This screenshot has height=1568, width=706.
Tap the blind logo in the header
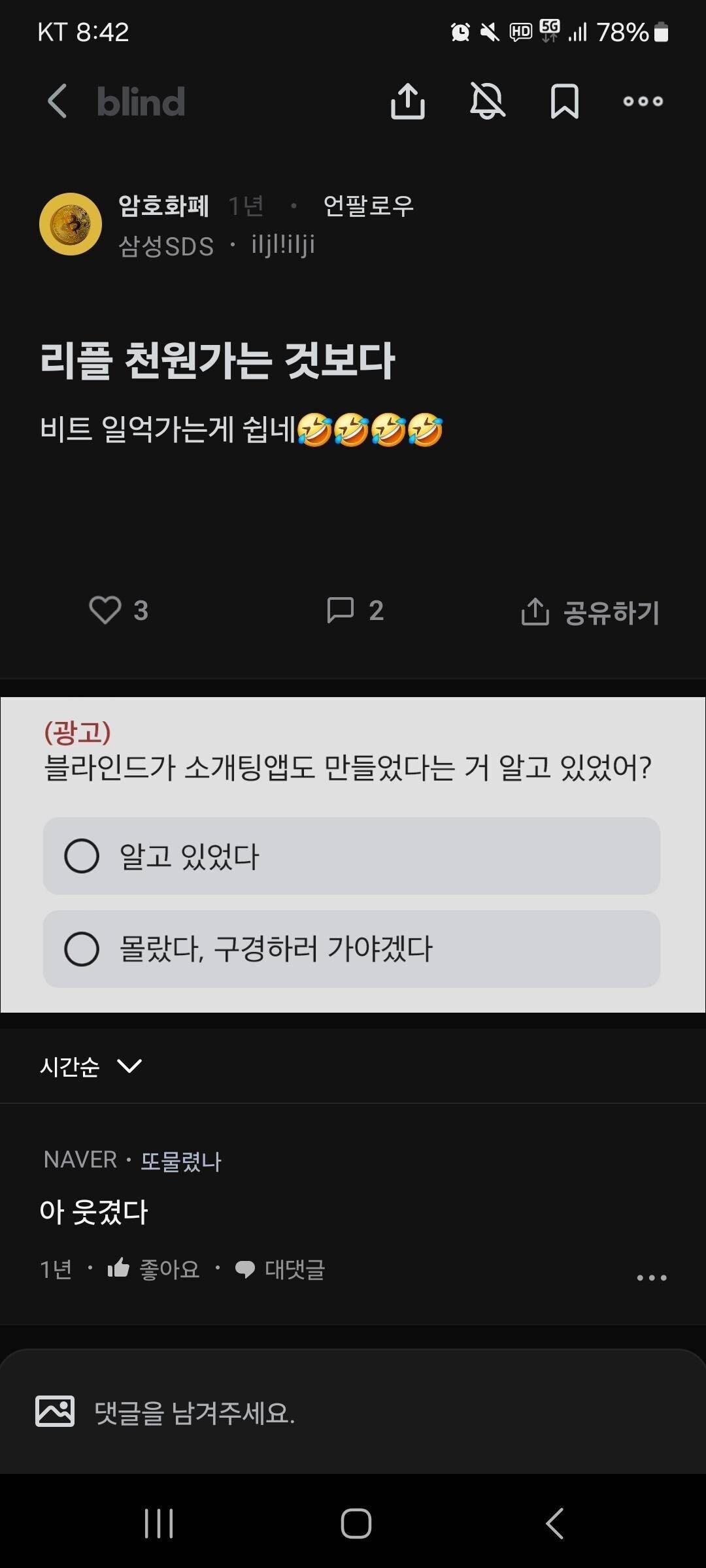[140, 101]
